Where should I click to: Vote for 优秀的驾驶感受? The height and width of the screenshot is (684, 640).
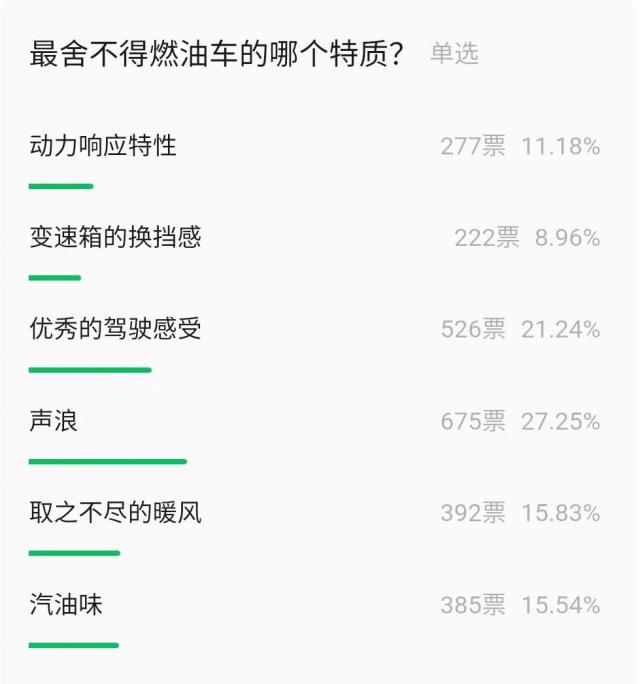pyautogui.click(x=115, y=329)
